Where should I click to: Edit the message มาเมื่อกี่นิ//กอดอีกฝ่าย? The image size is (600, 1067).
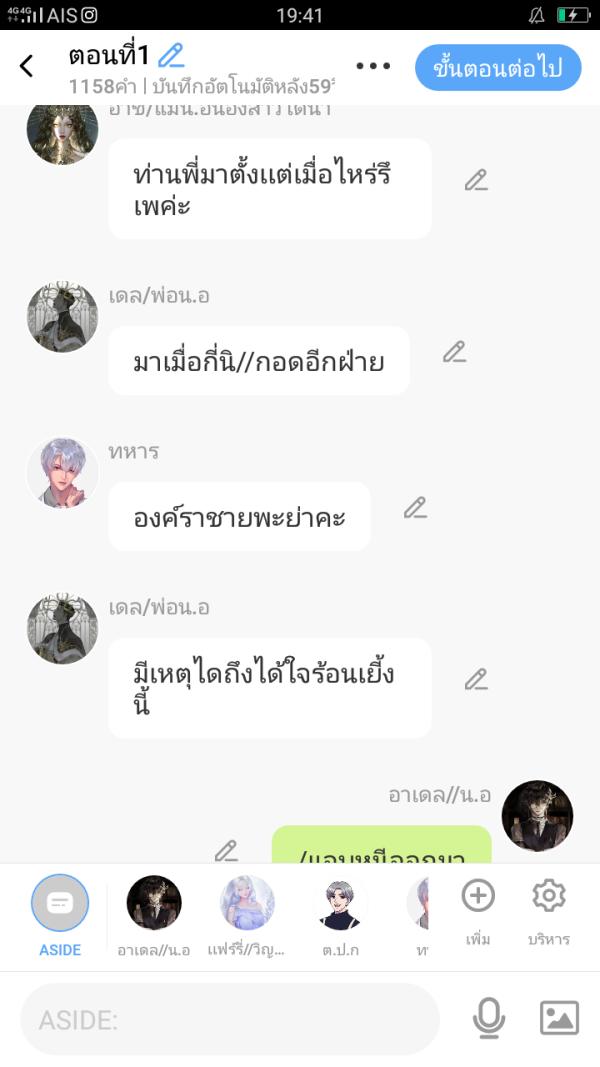point(454,352)
